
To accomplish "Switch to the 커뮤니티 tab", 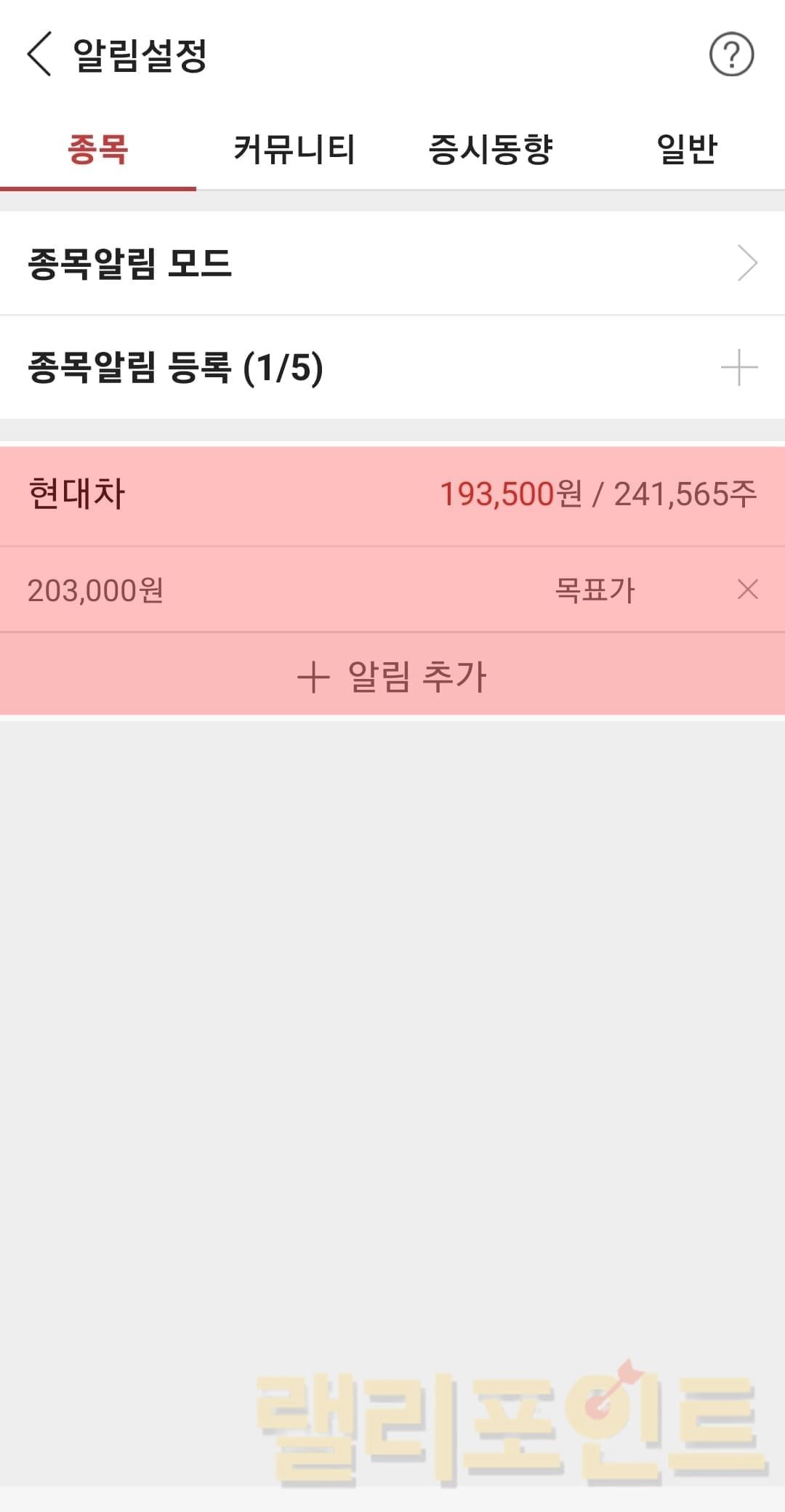I will (294, 150).
